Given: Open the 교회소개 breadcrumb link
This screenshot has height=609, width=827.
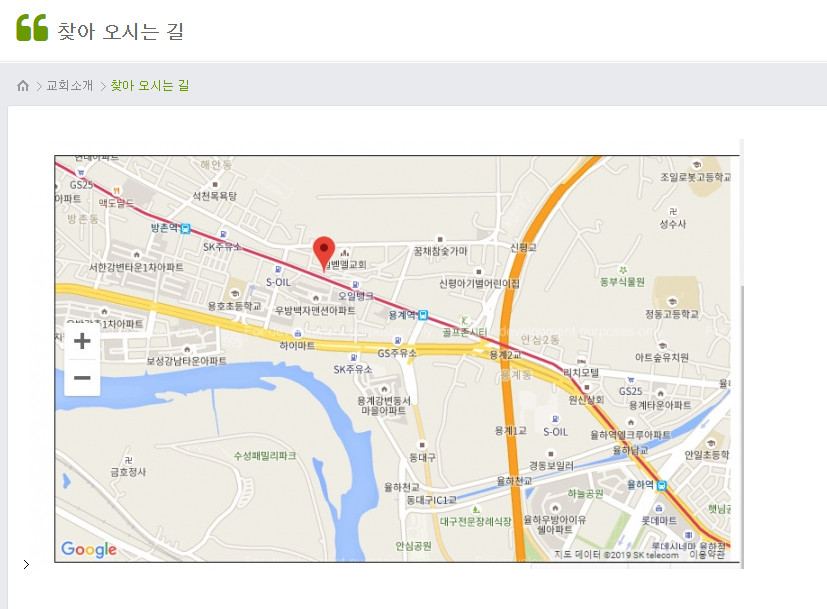Looking at the screenshot, I should coord(69,86).
